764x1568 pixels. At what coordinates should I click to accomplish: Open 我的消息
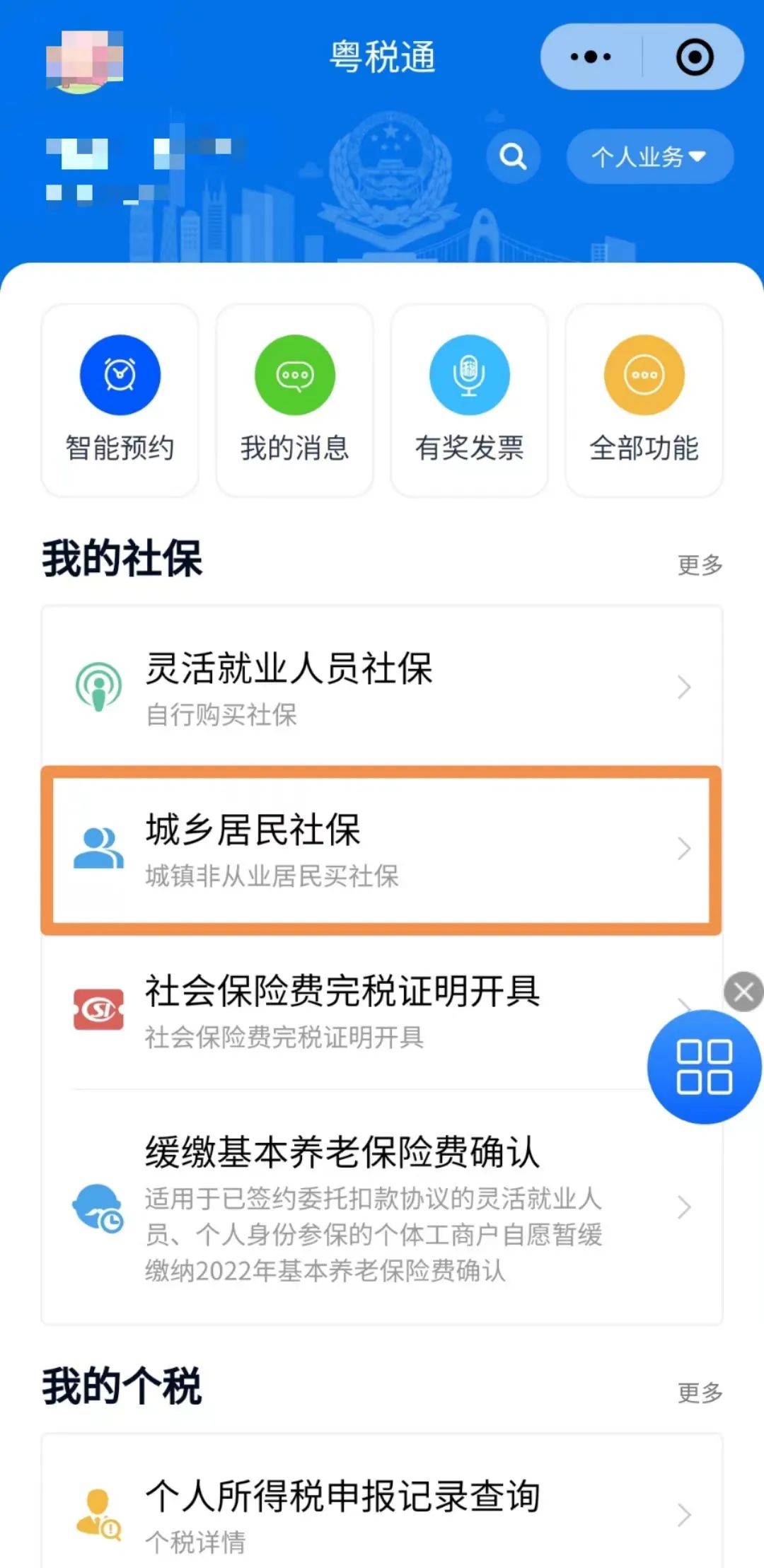[x=294, y=400]
